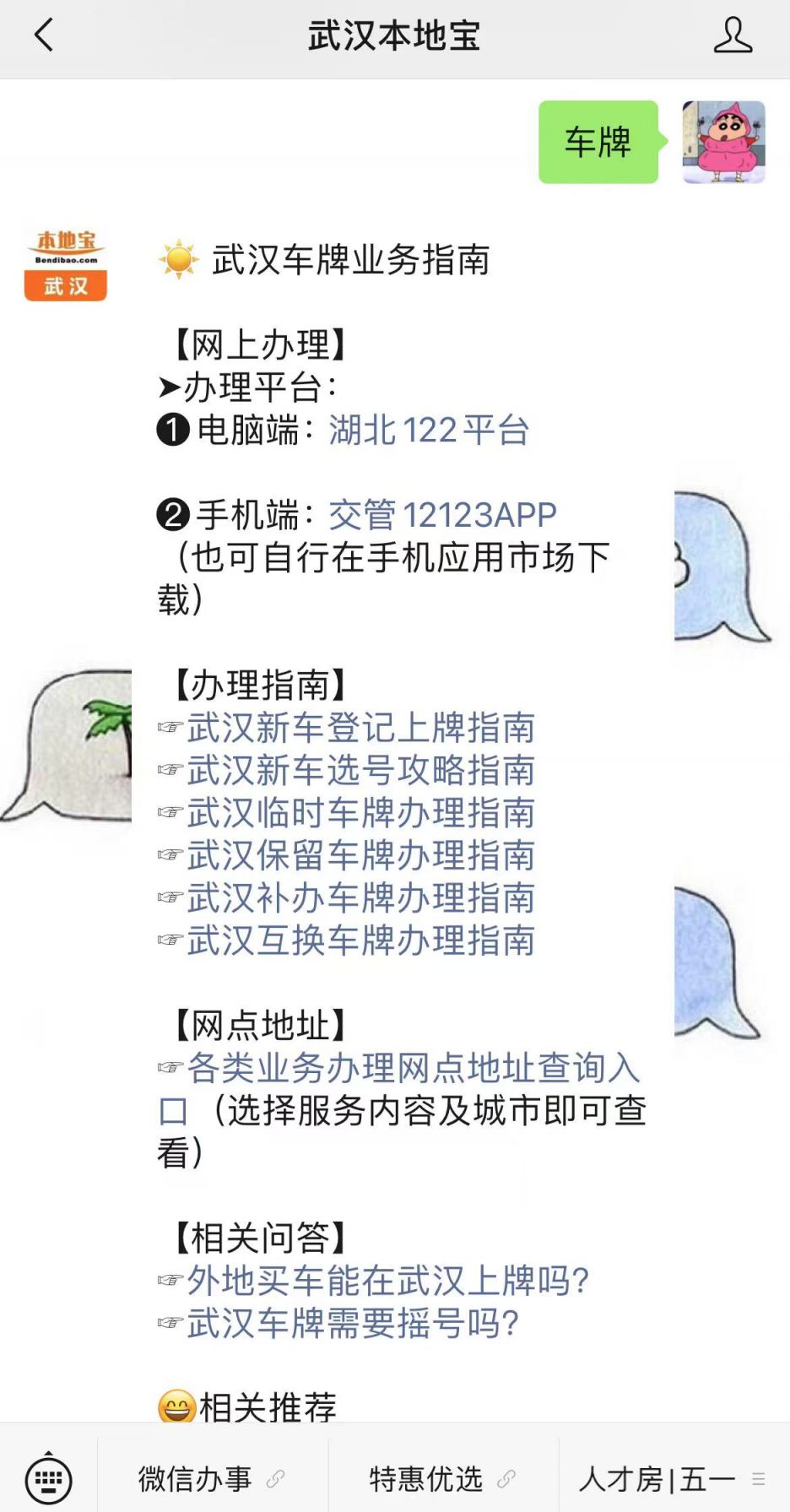Open the account profile icon

[x=733, y=35]
